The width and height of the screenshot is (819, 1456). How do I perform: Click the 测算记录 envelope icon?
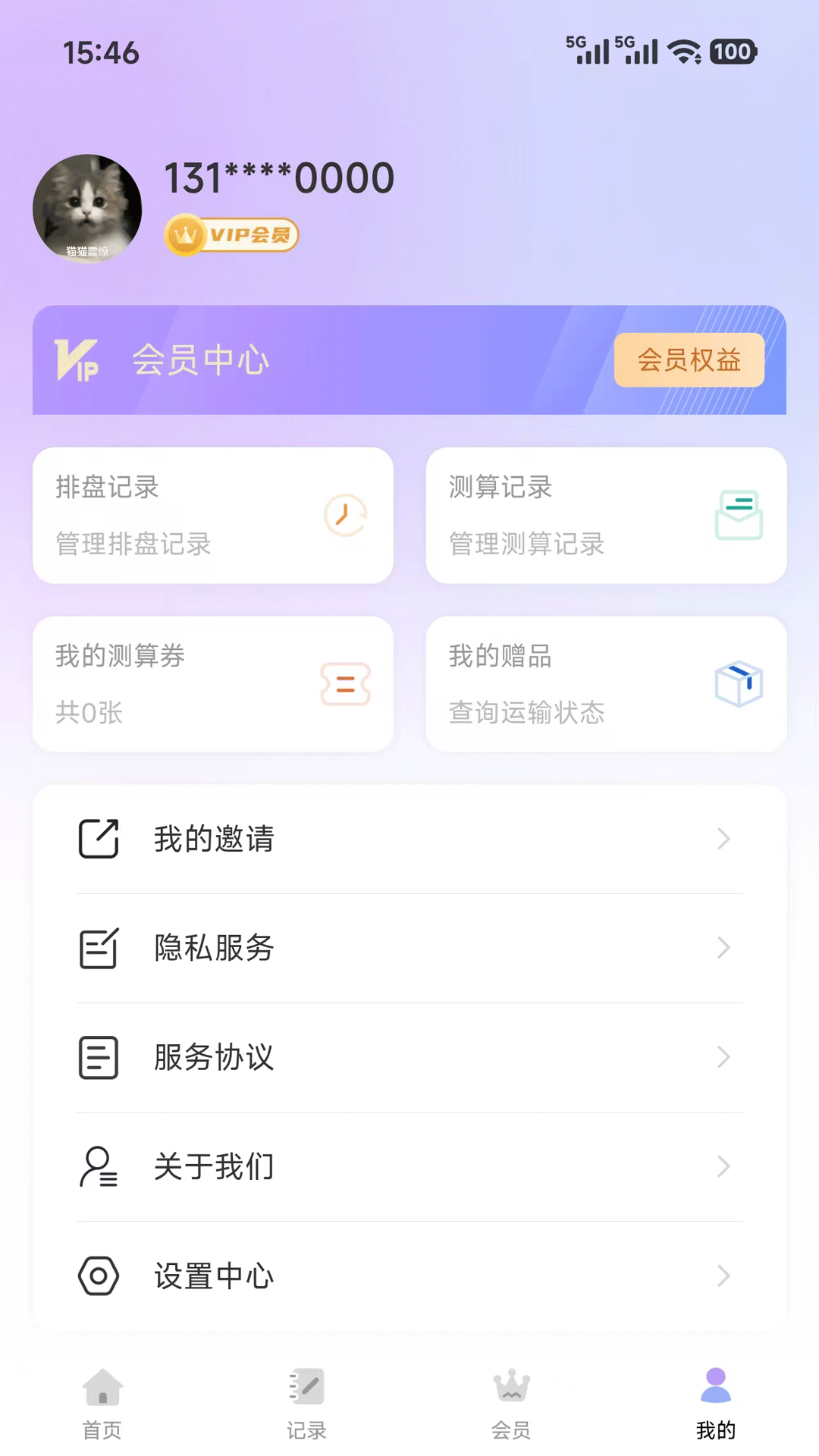[738, 516]
